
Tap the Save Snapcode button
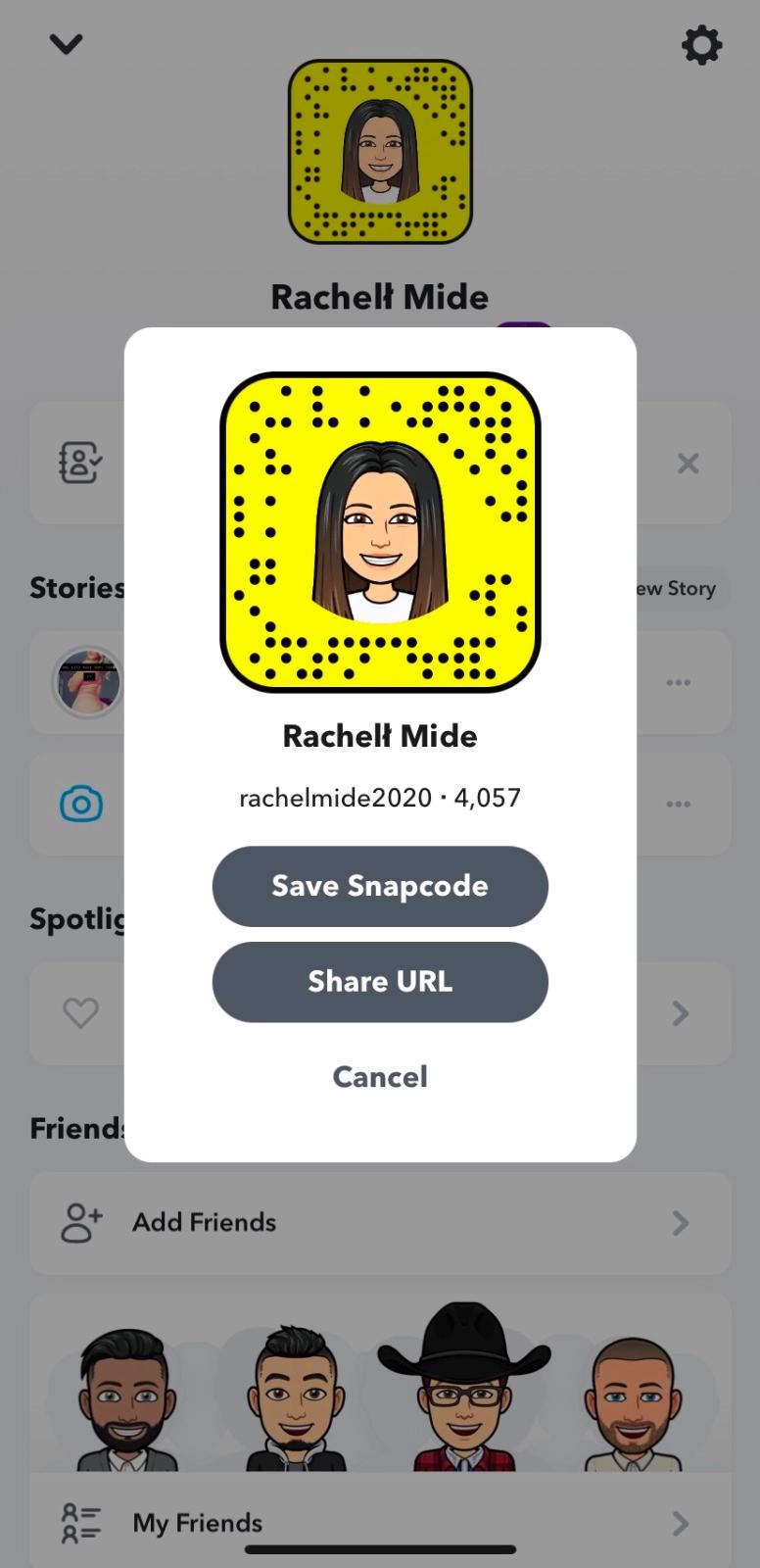tap(380, 886)
